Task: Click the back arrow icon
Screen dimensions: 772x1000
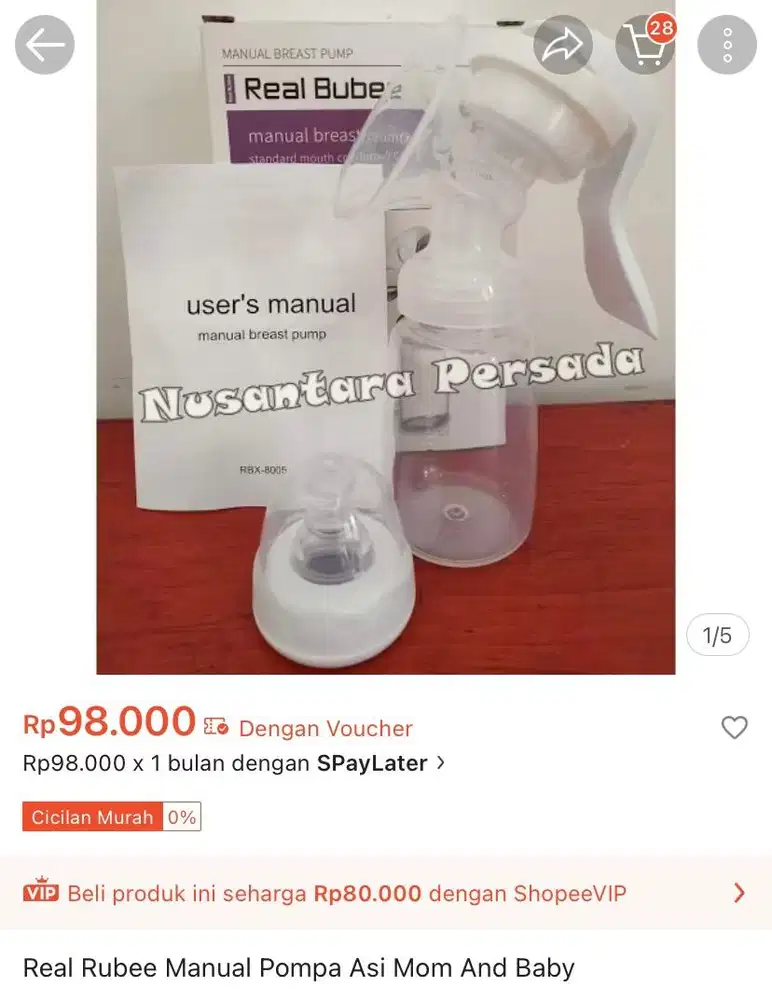Action: pyautogui.click(x=43, y=44)
